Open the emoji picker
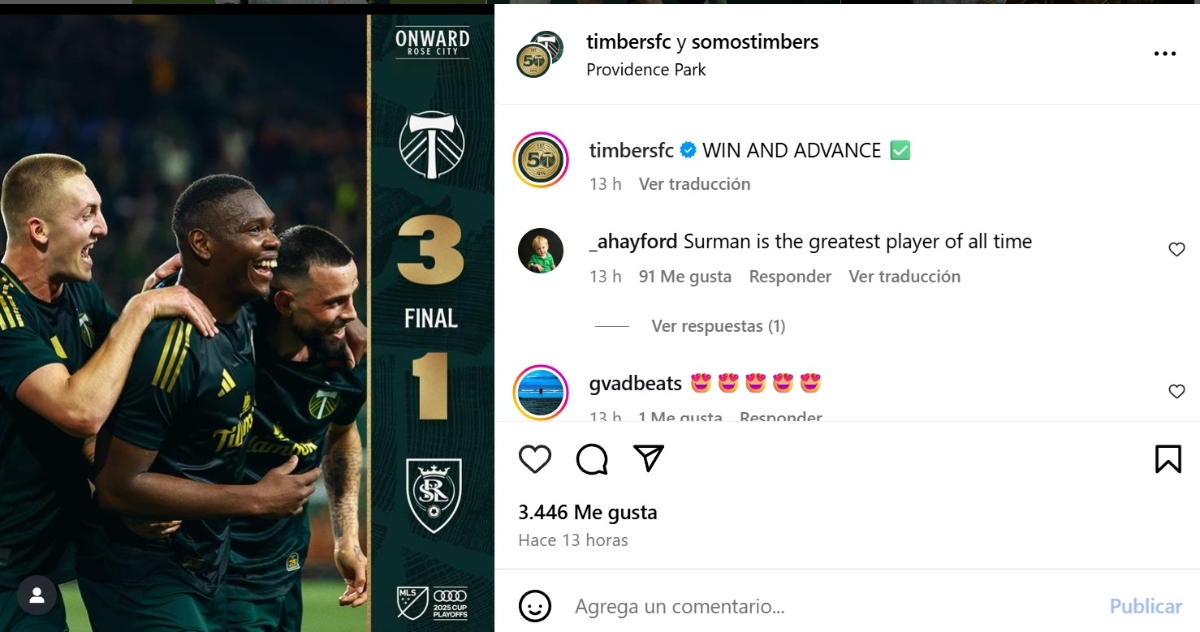This screenshot has height=632, width=1200. tap(535, 606)
